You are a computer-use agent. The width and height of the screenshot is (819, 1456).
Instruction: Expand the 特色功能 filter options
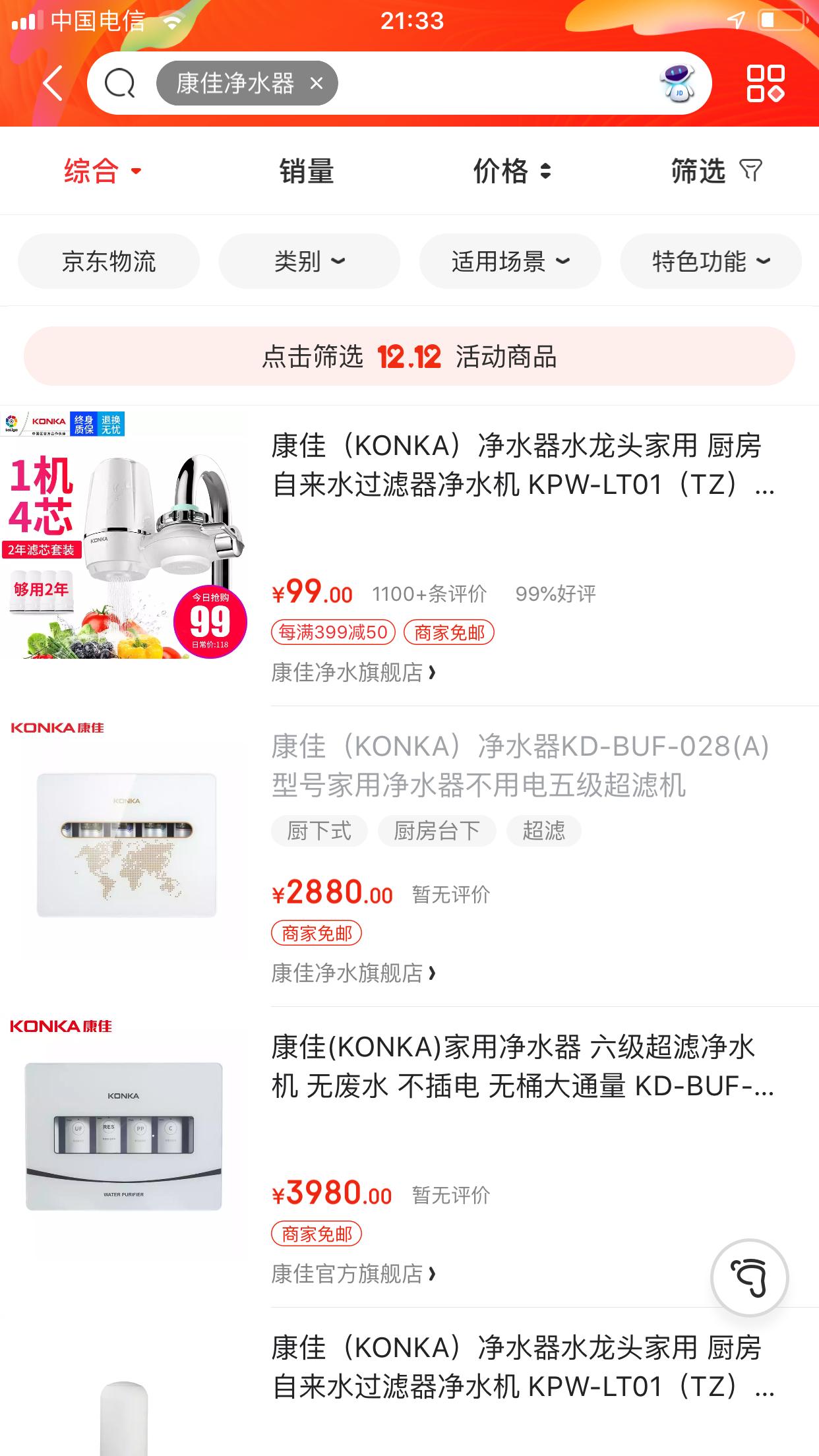coord(709,261)
